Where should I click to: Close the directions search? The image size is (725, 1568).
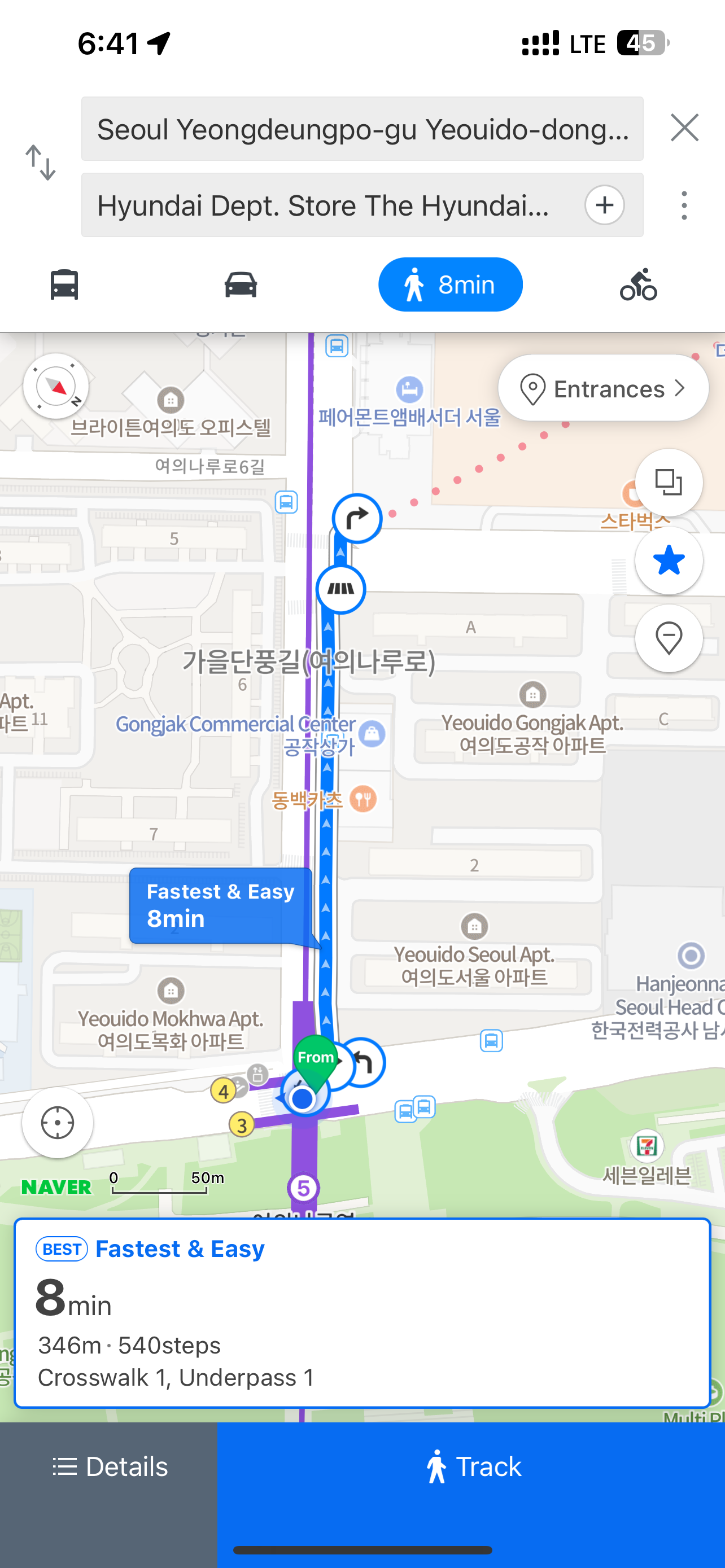pos(684,128)
